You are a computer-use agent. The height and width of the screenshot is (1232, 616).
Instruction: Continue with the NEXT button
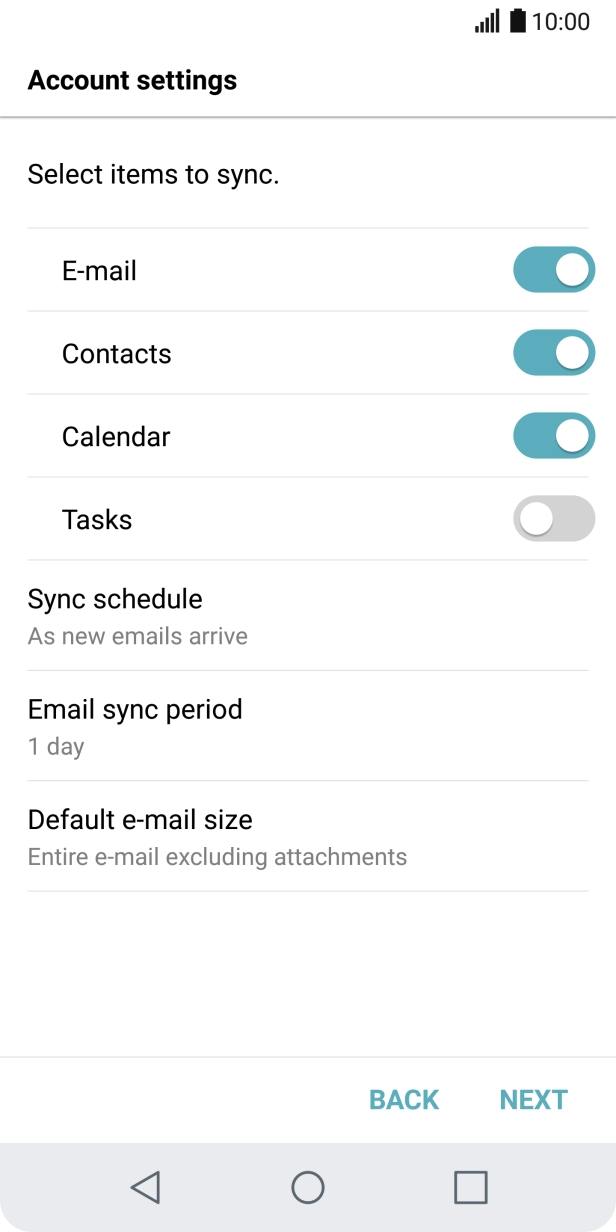pos(533,1100)
